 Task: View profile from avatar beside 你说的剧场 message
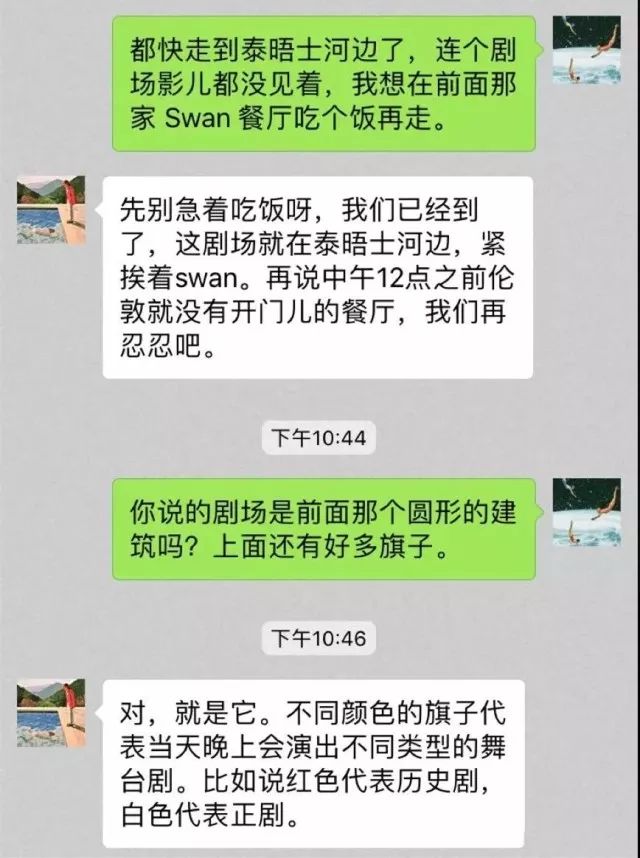coord(590,512)
